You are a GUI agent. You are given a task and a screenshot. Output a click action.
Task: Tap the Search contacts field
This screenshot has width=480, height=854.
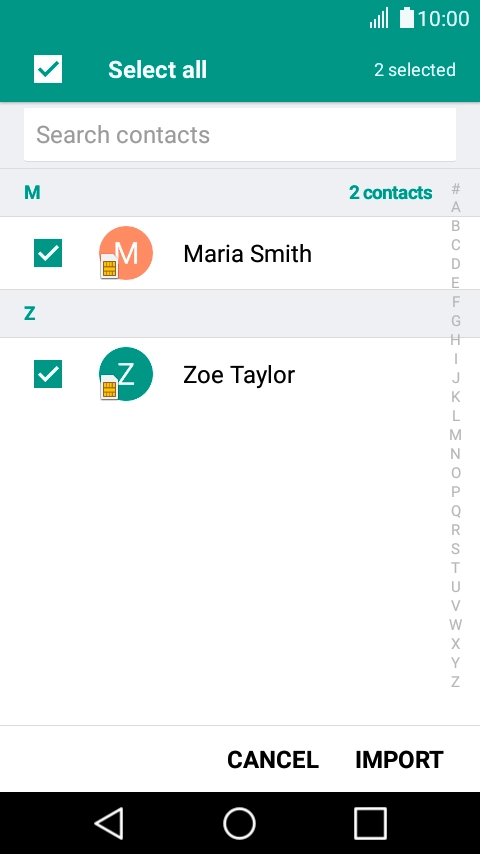tap(240, 135)
